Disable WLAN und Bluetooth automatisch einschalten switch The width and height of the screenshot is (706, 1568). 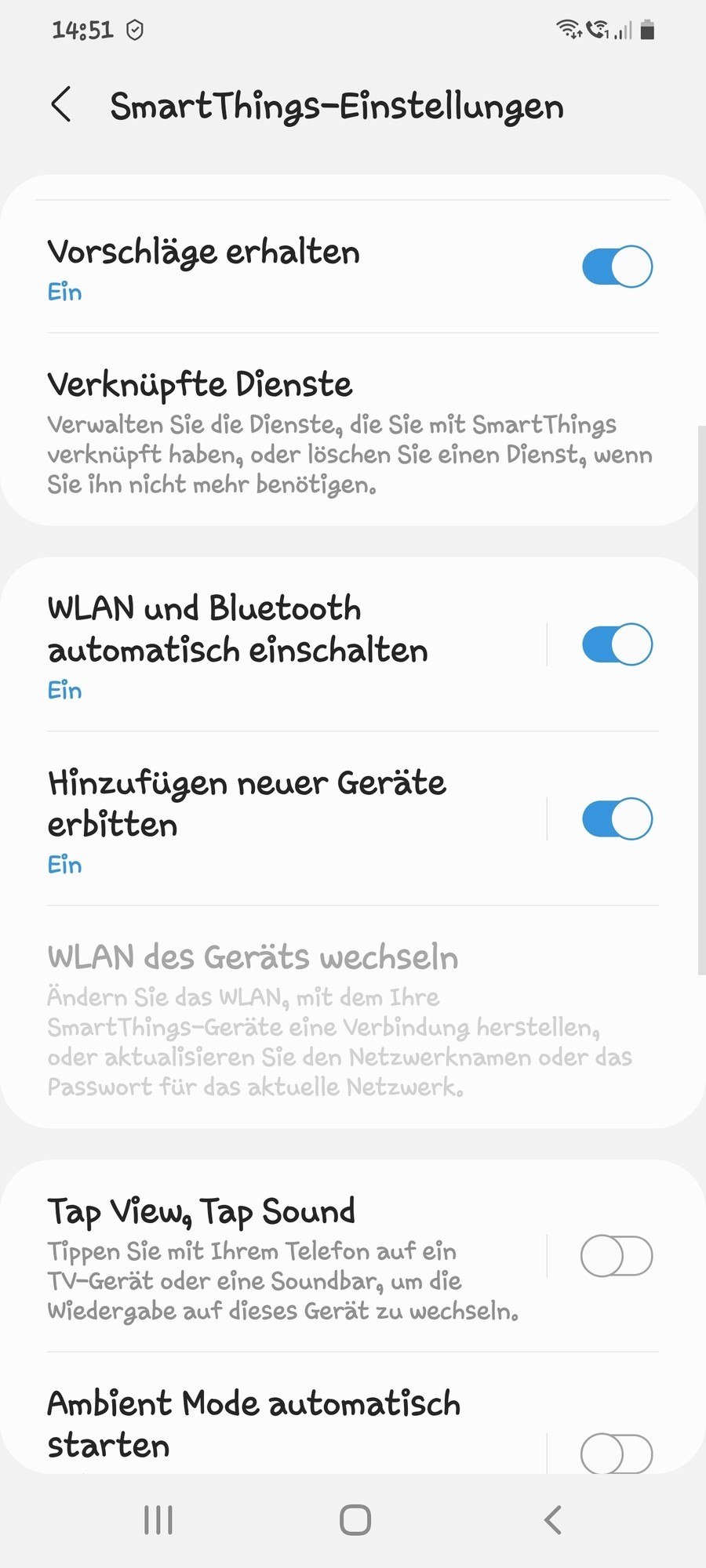(617, 644)
